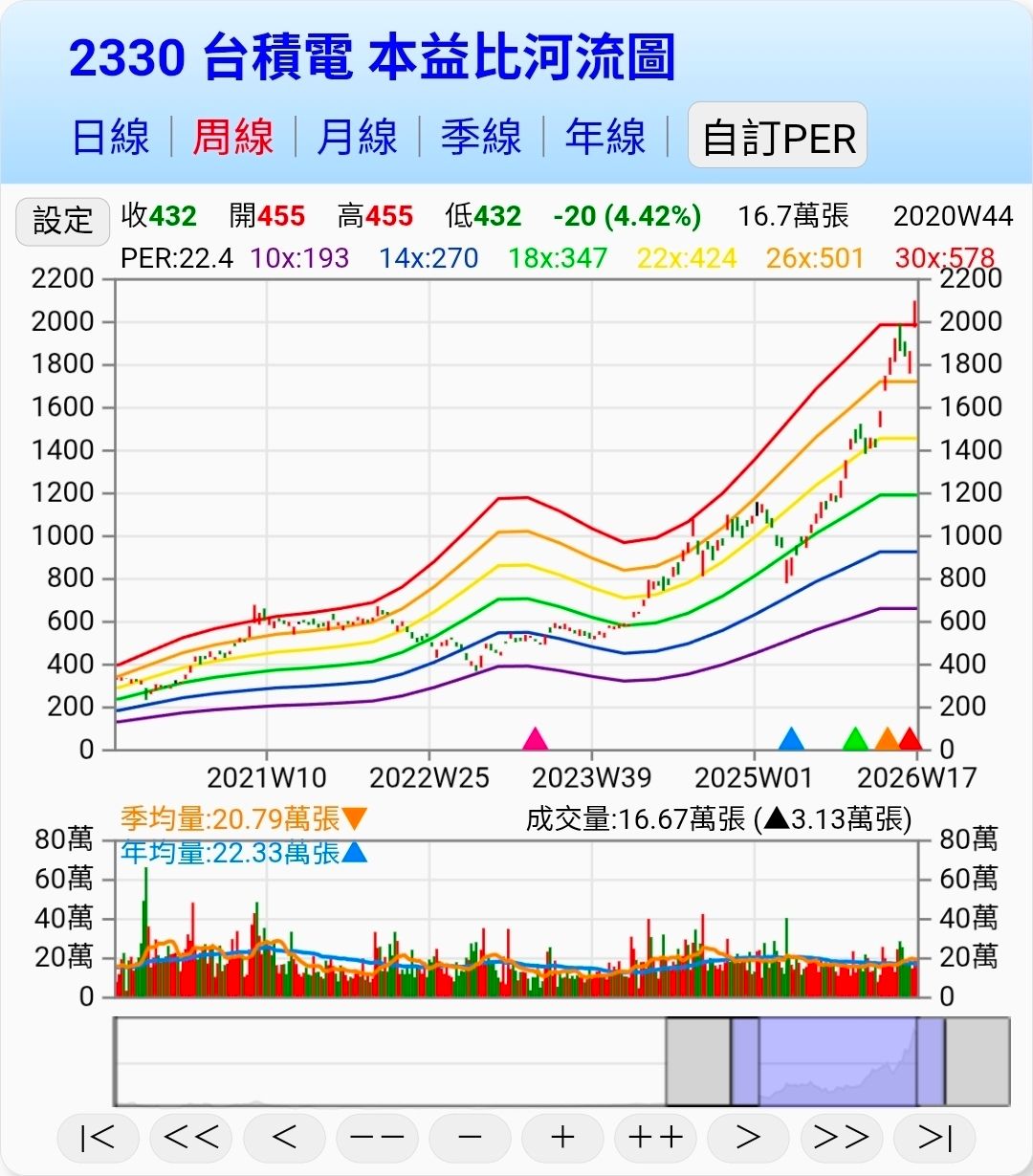
Task: Tap the pink triangle marker on chart
Action: tap(536, 739)
